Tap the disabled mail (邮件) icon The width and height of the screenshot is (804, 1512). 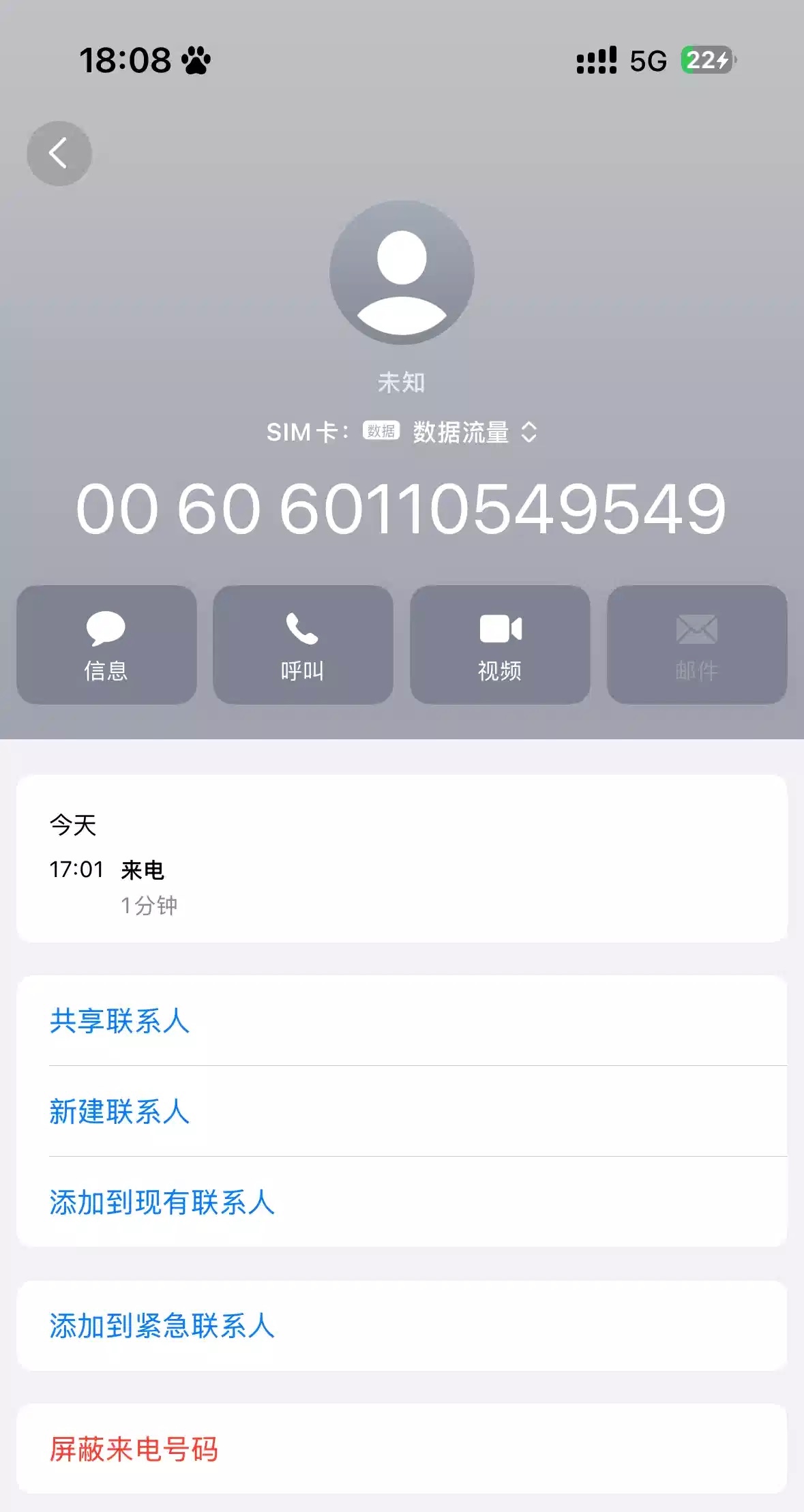pos(696,644)
